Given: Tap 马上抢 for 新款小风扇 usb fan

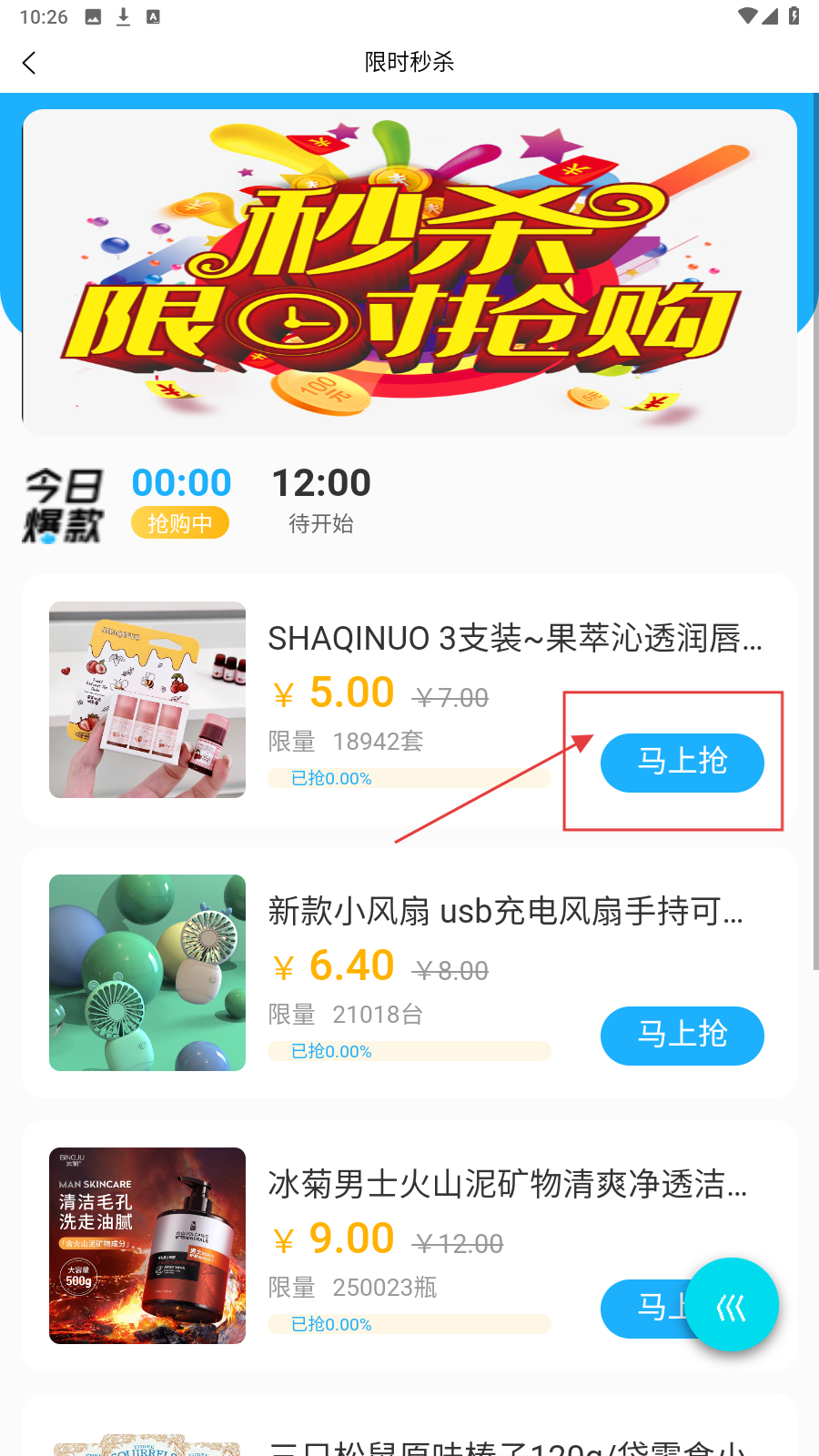Looking at the screenshot, I should click(x=682, y=1036).
